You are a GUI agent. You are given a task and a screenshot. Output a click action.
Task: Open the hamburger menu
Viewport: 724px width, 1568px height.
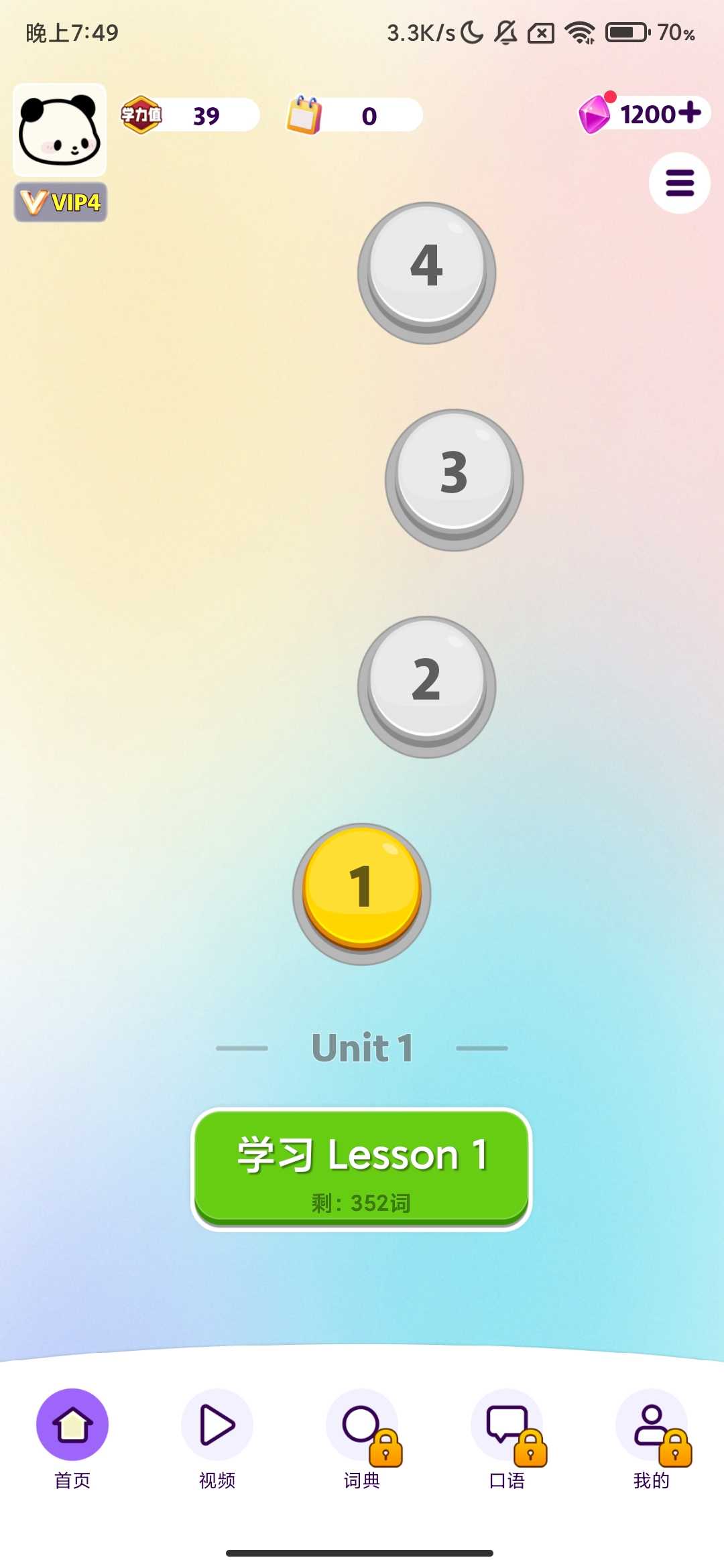pos(679,183)
